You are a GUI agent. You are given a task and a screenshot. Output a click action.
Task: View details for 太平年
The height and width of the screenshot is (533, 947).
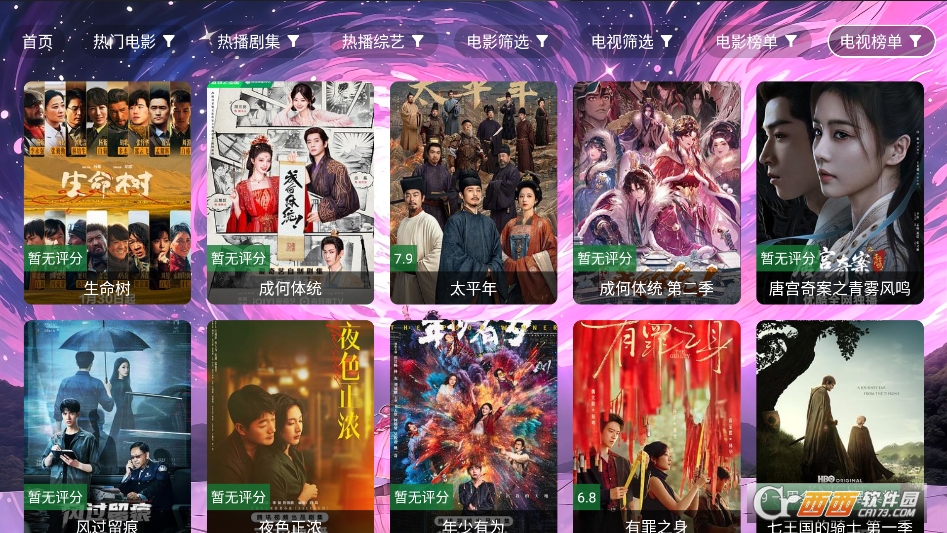[473, 192]
